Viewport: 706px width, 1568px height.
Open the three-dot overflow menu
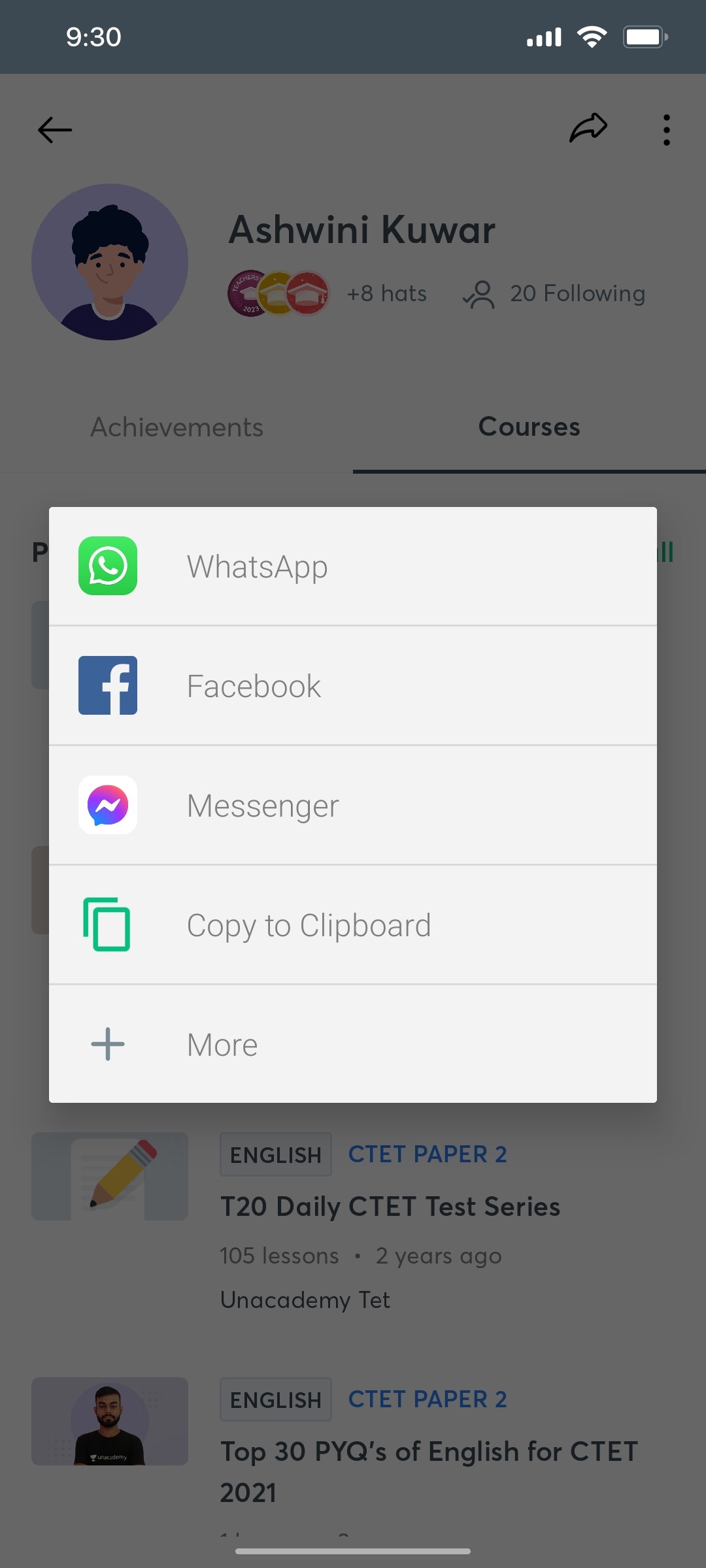666,129
